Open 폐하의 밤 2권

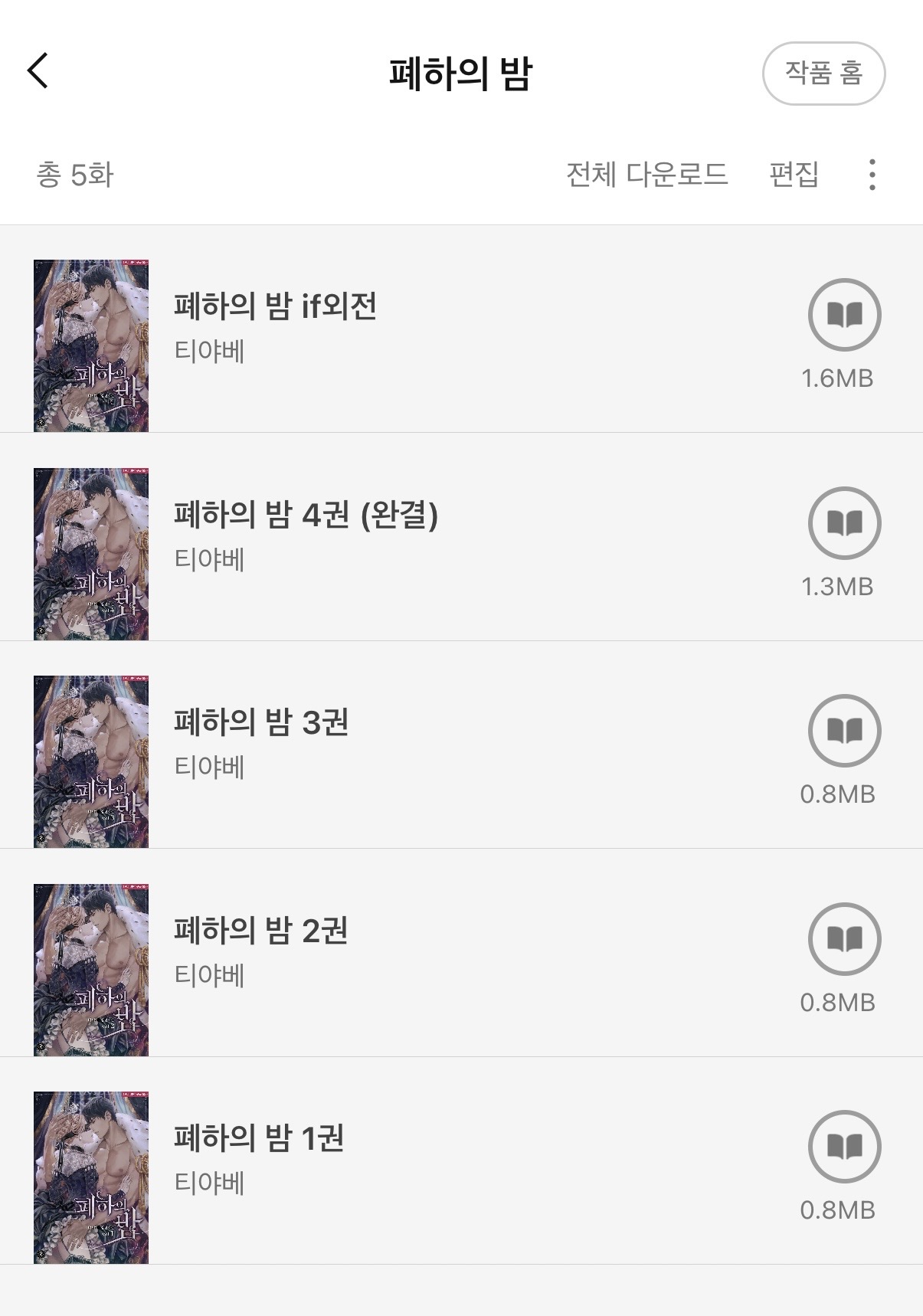[261, 931]
